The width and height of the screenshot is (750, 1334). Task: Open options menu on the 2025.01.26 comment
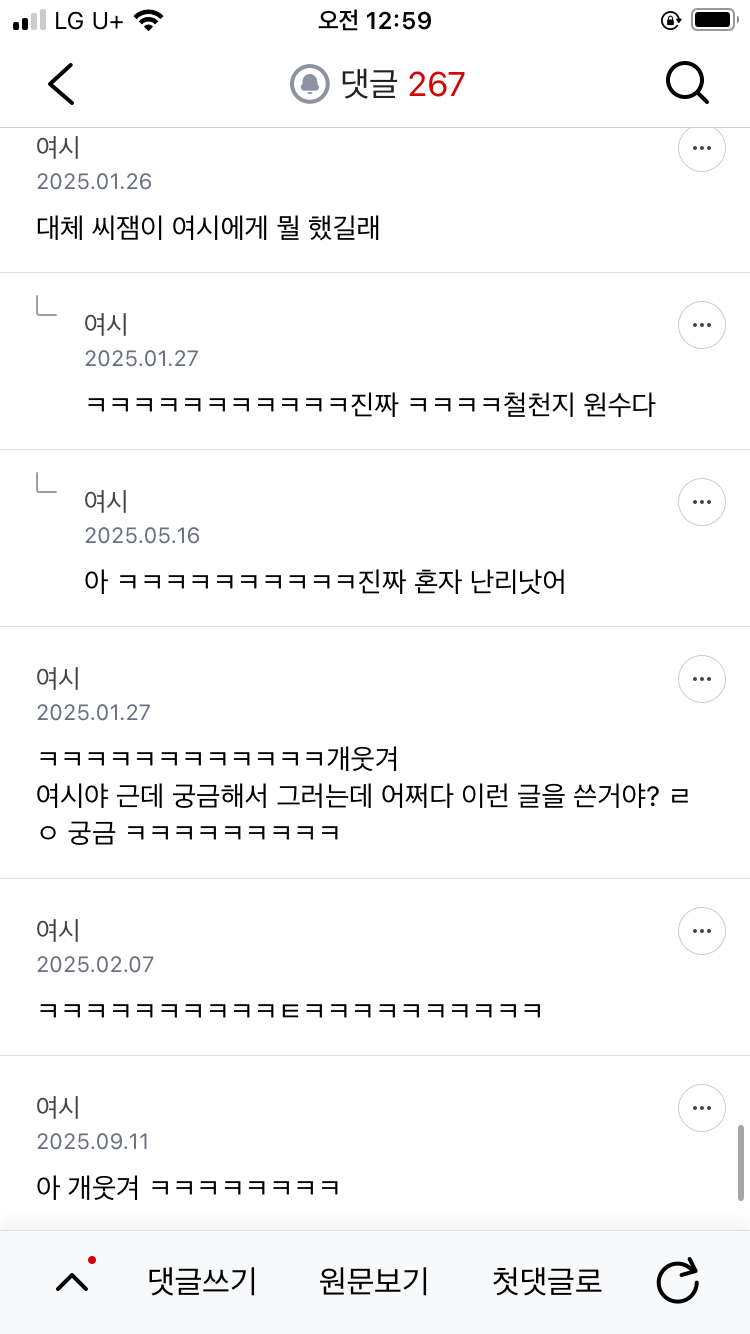coord(702,147)
